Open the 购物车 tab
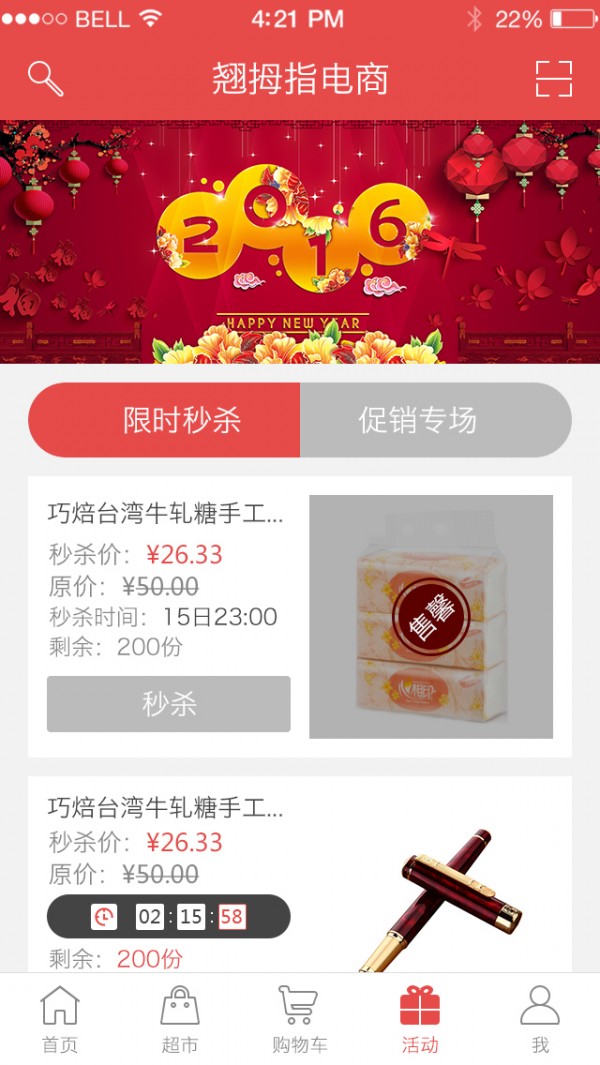Image resolution: width=600 pixels, height=1065 pixels. click(x=300, y=1019)
